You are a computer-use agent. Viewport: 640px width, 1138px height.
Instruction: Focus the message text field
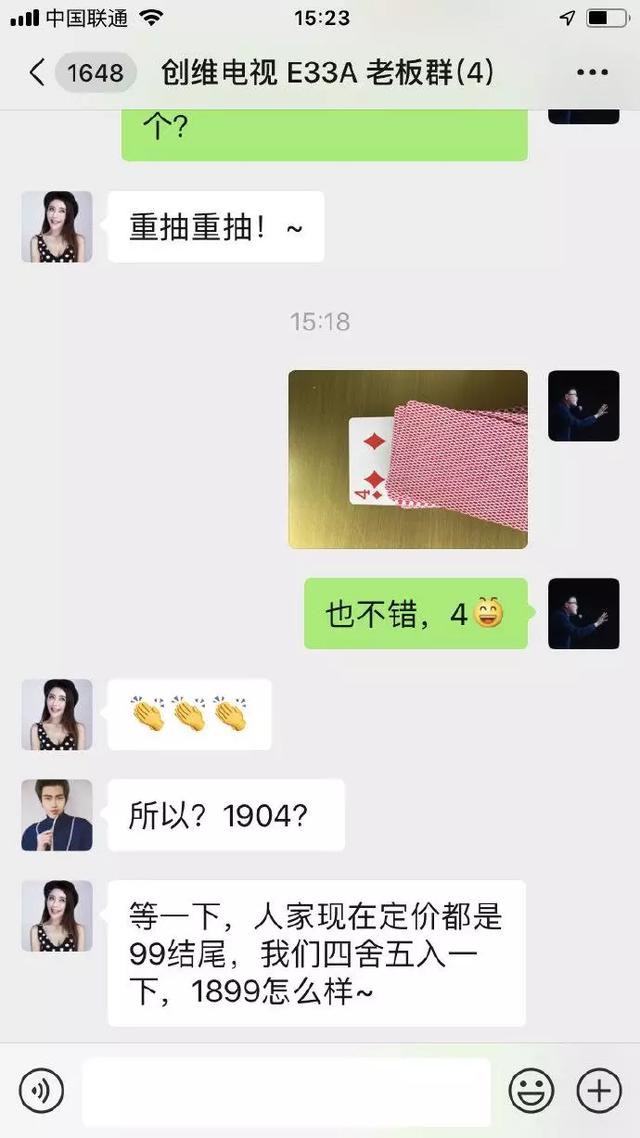point(286,1091)
